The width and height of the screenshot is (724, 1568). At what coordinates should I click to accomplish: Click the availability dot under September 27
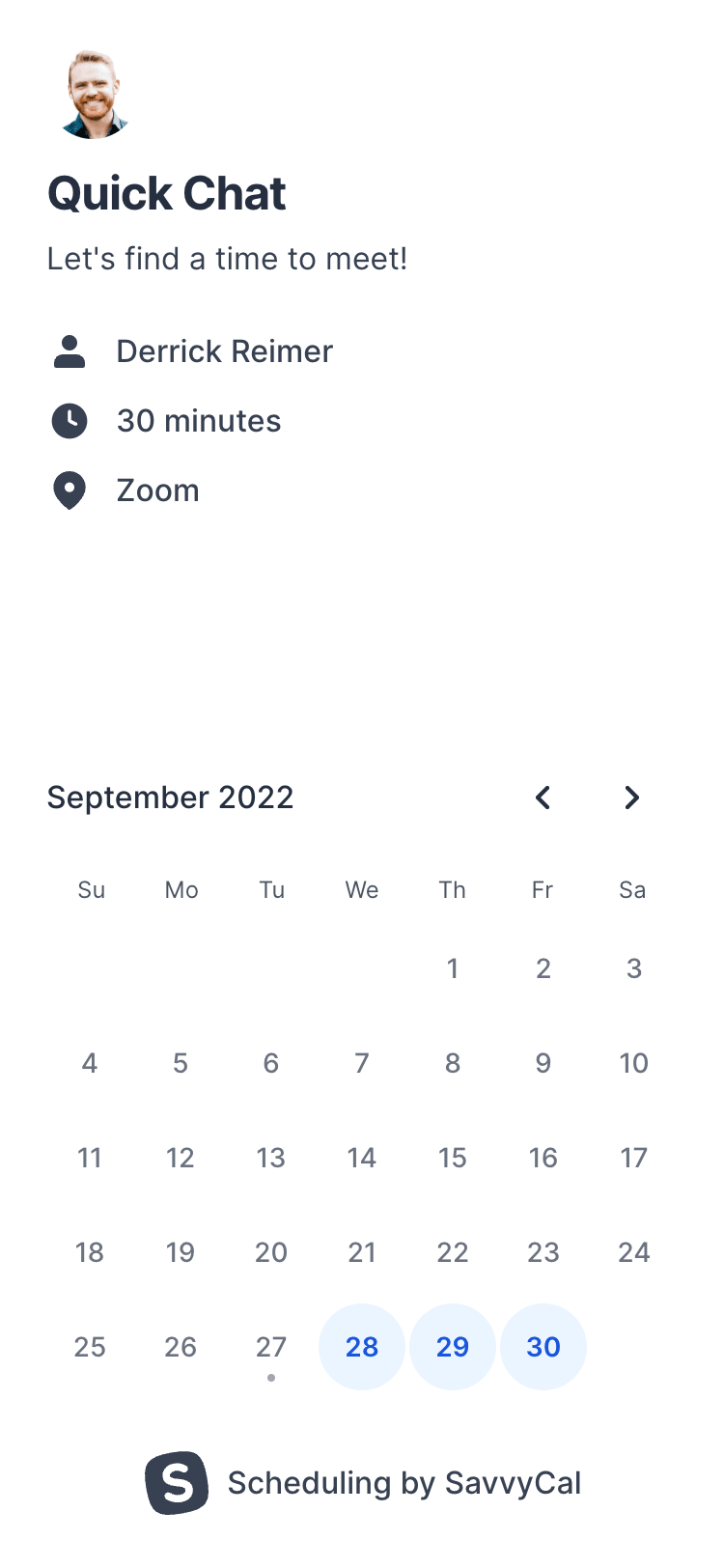coord(271,1378)
